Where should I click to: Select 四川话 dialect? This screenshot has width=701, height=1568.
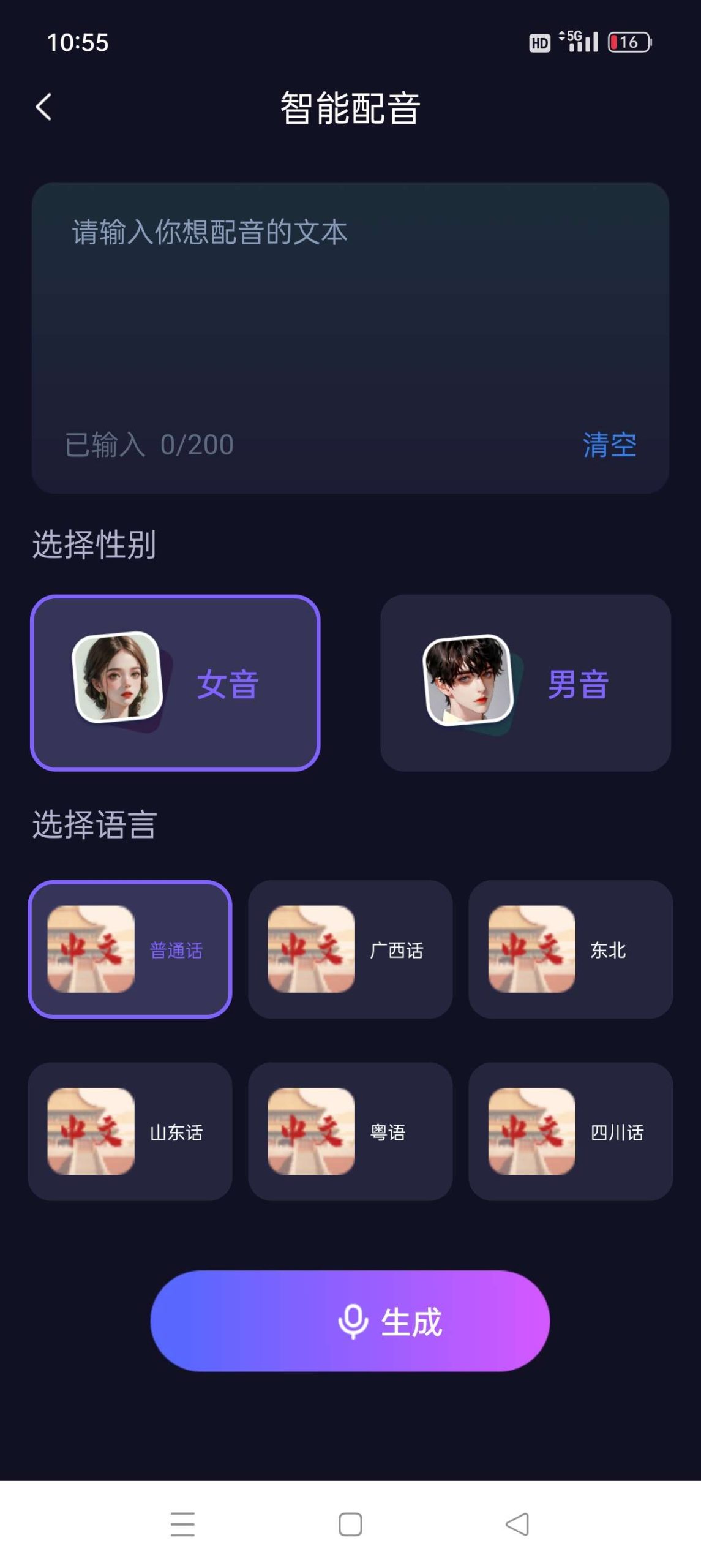click(x=571, y=1131)
